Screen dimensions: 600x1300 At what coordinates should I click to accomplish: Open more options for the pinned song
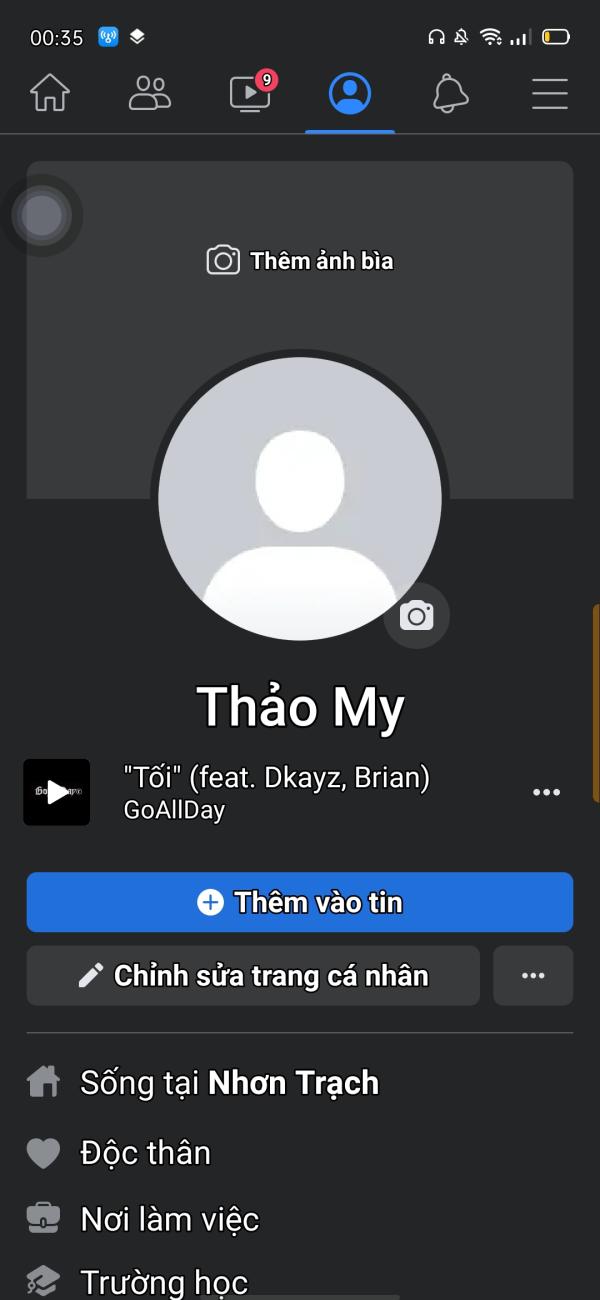546,793
